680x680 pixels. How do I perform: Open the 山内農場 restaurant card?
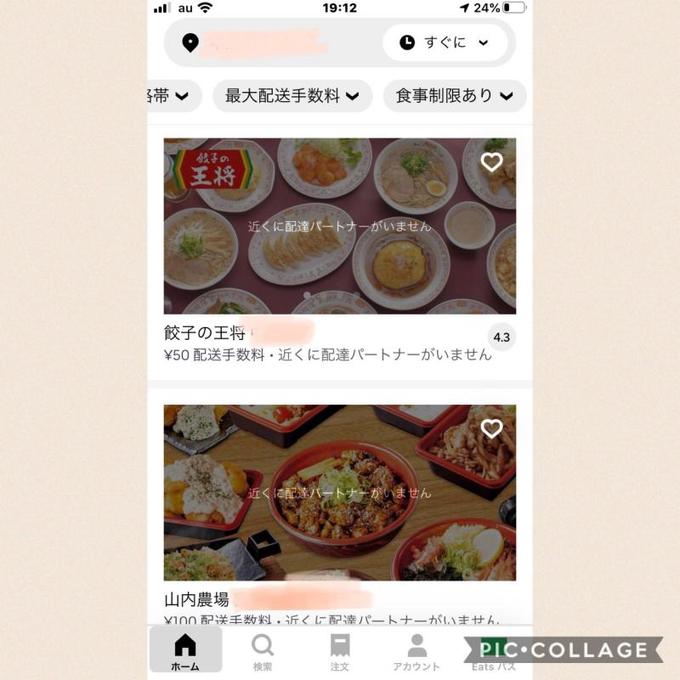(340, 493)
